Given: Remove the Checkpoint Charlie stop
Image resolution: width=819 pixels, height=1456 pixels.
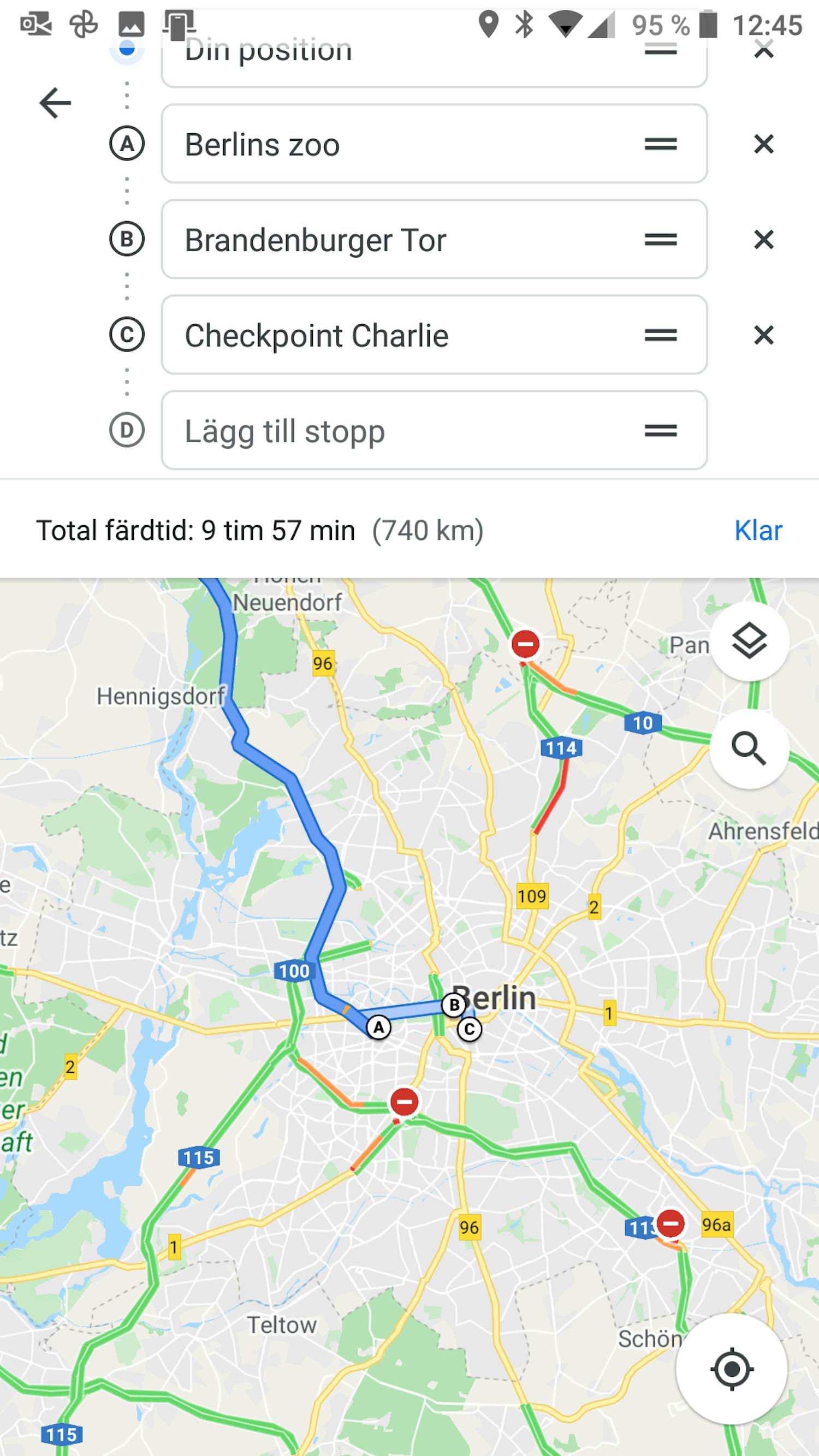Looking at the screenshot, I should point(763,335).
